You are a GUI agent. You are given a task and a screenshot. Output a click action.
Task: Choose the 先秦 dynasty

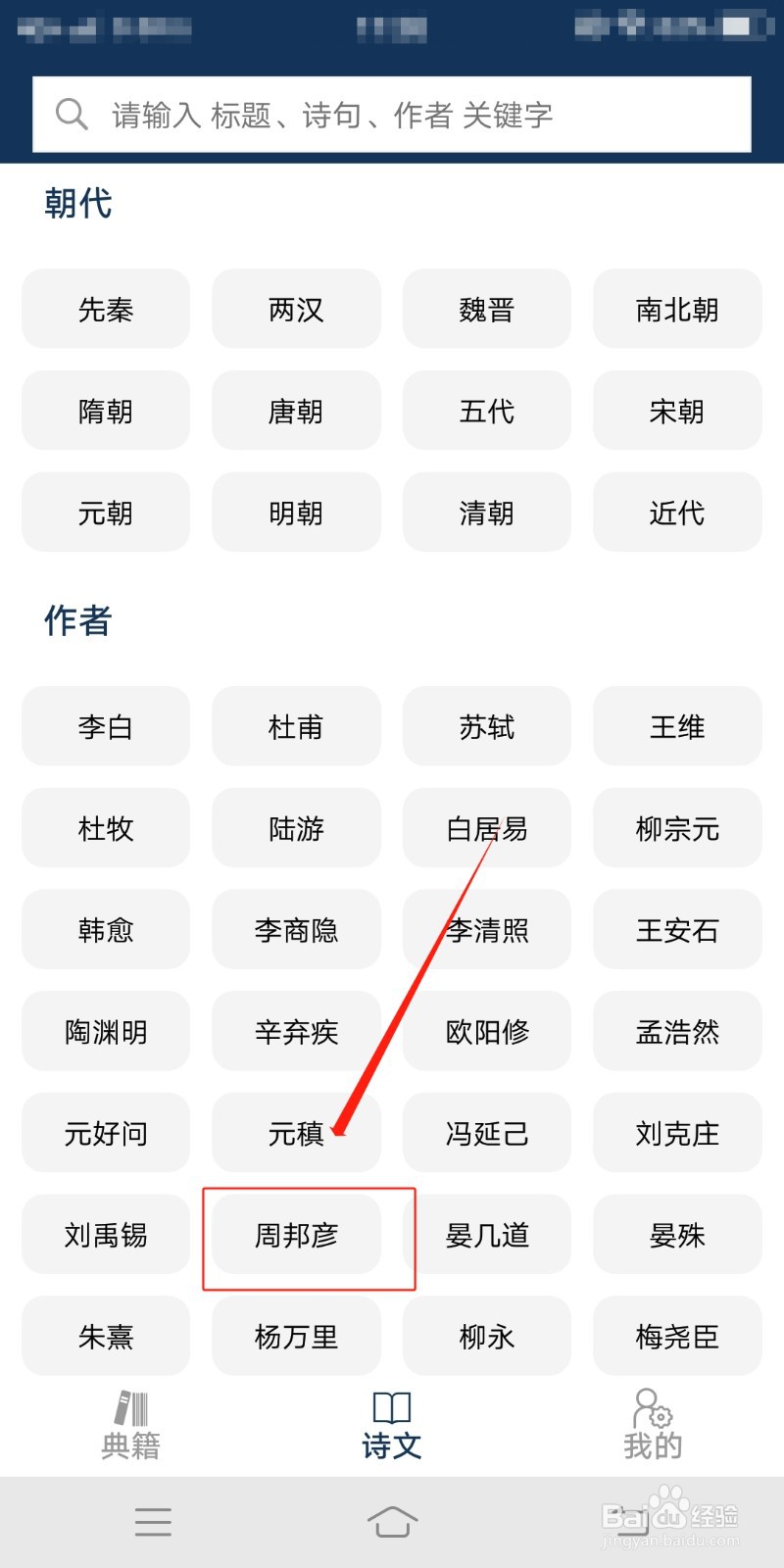[105, 310]
